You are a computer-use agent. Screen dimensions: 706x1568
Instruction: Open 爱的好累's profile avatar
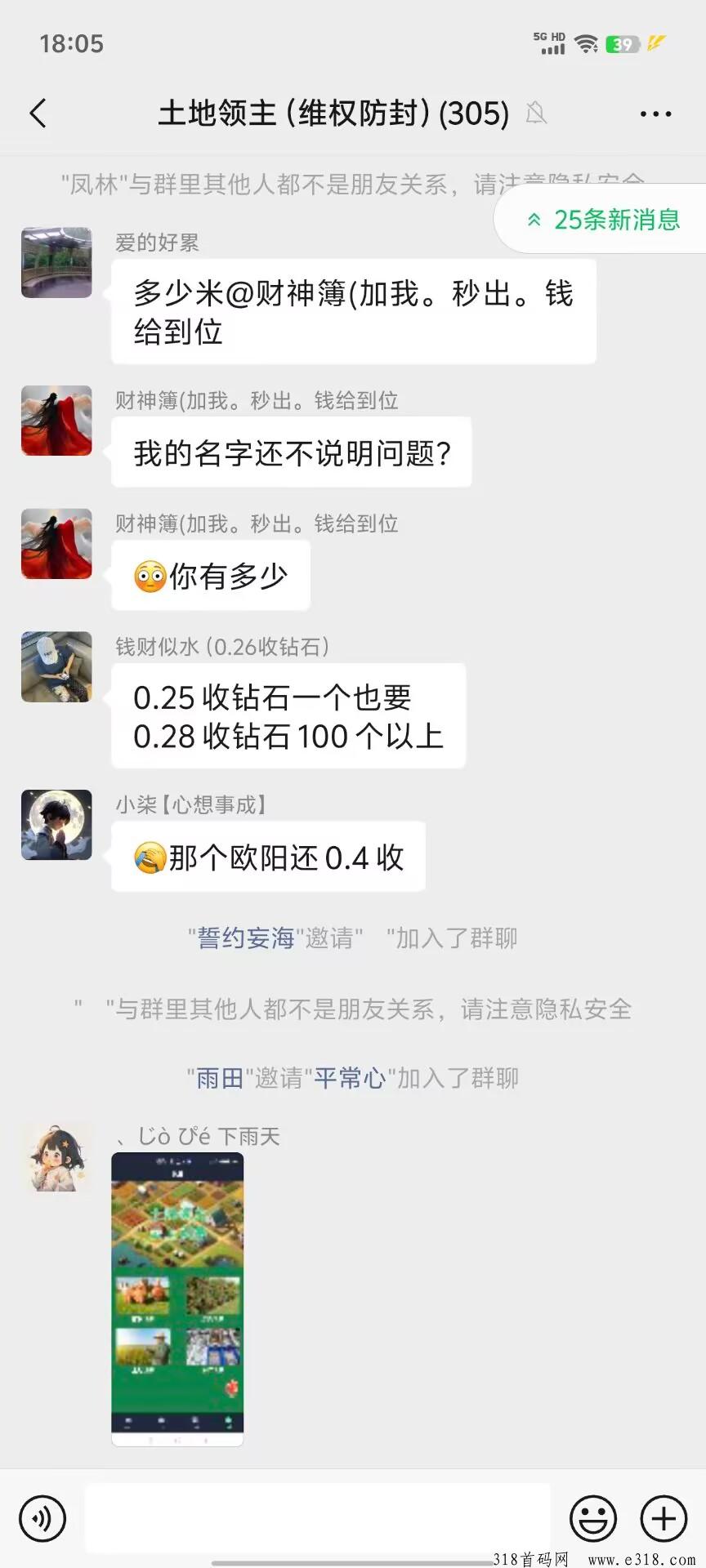(x=56, y=263)
